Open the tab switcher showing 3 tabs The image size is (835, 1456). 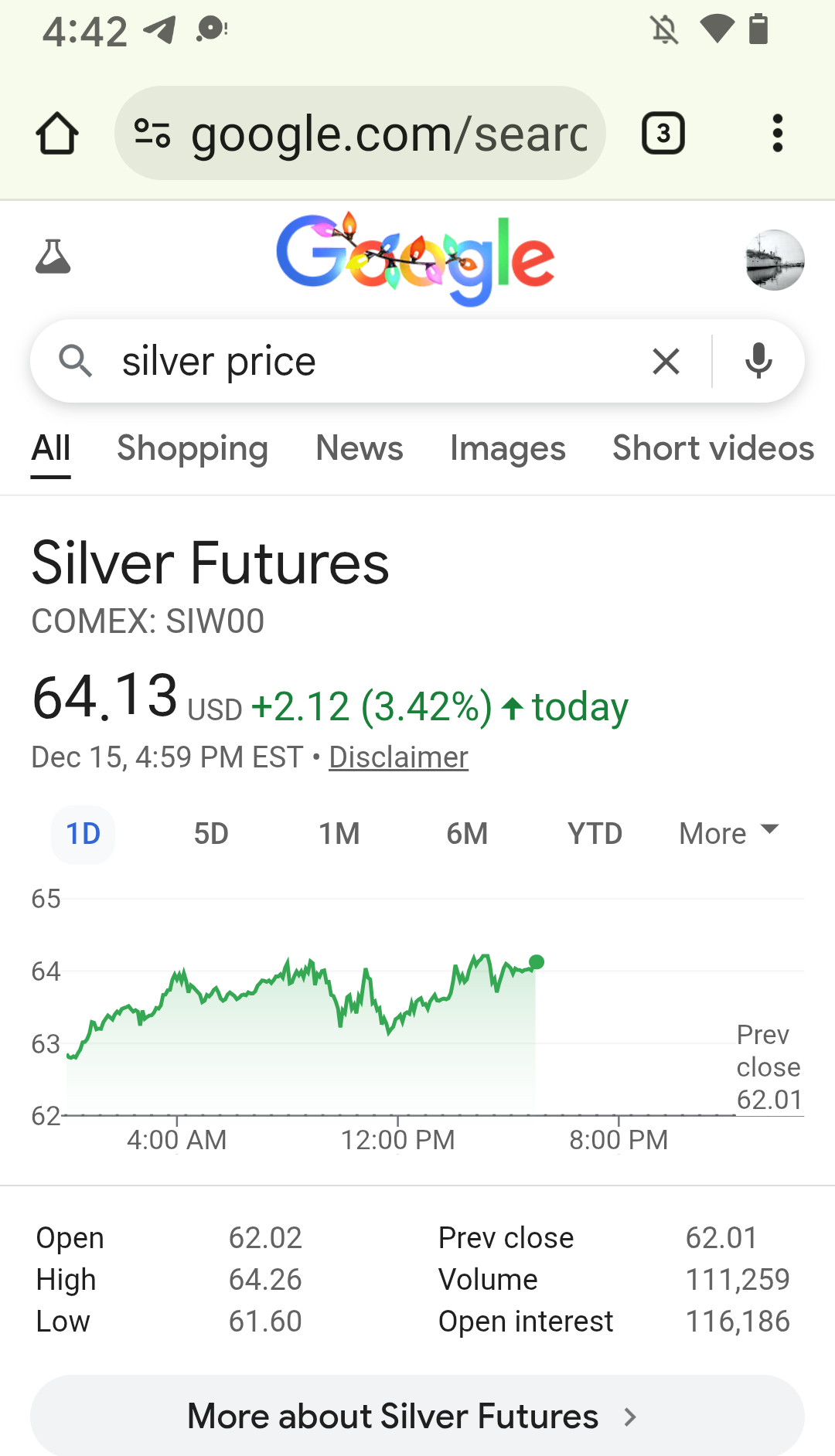click(x=663, y=134)
